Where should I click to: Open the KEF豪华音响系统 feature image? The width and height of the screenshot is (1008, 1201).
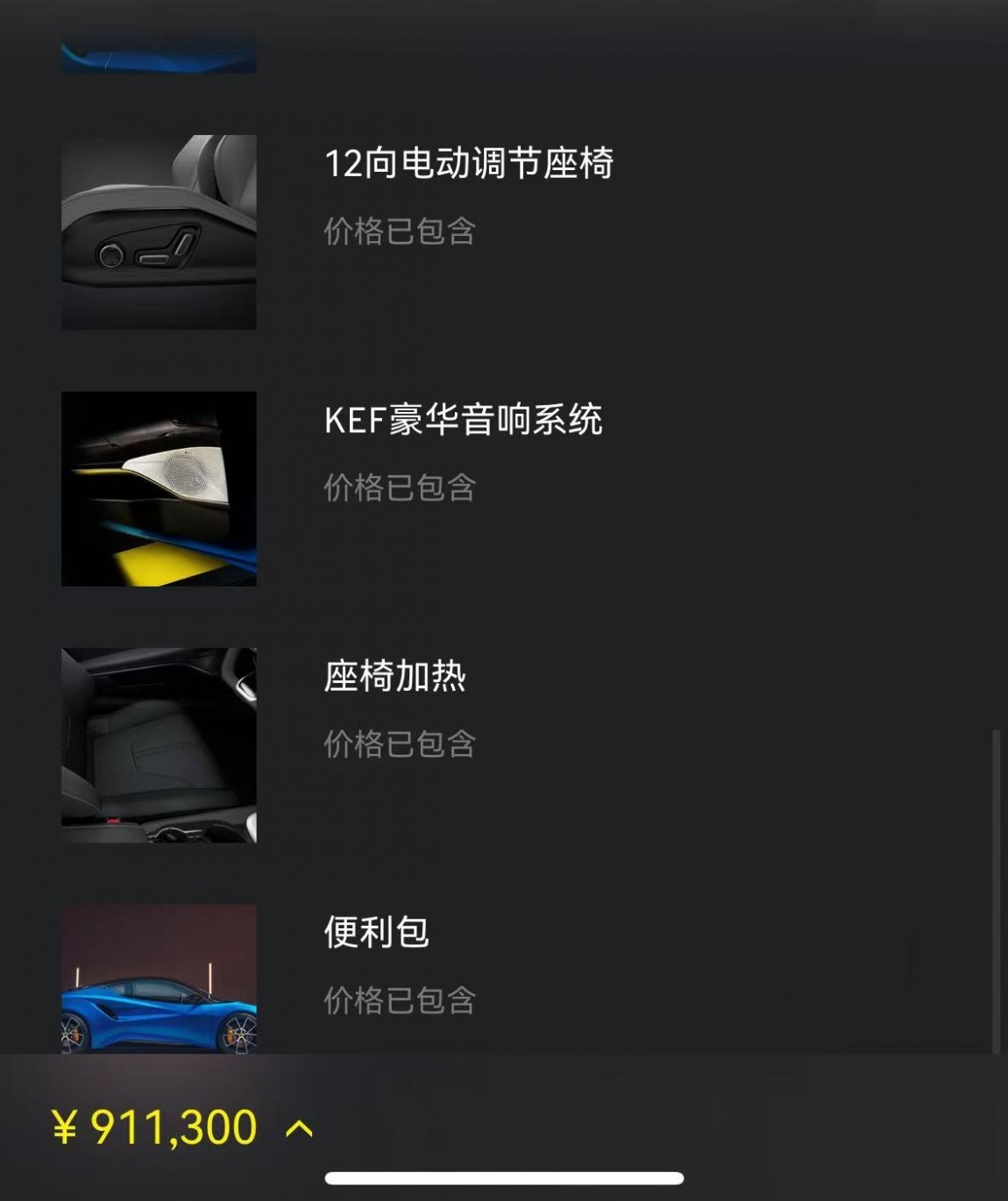click(159, 488)
